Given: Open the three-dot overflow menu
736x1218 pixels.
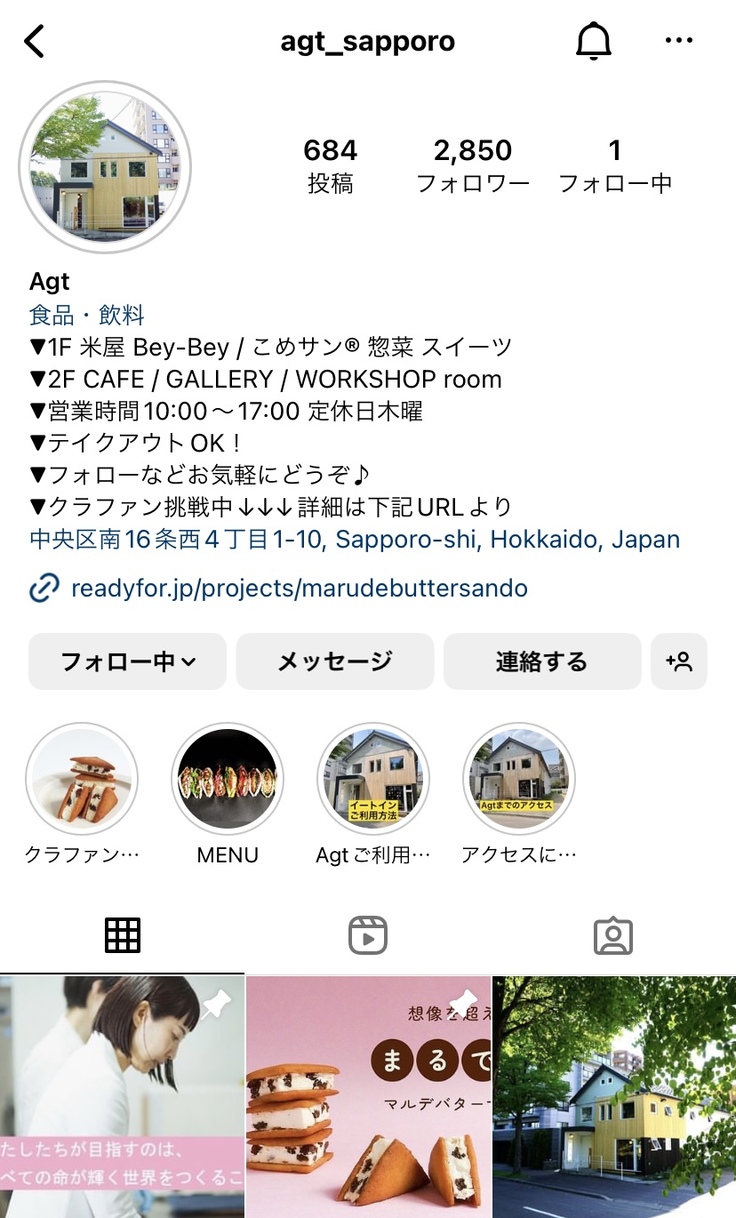Looking at the screenshot, I should 679,42.
